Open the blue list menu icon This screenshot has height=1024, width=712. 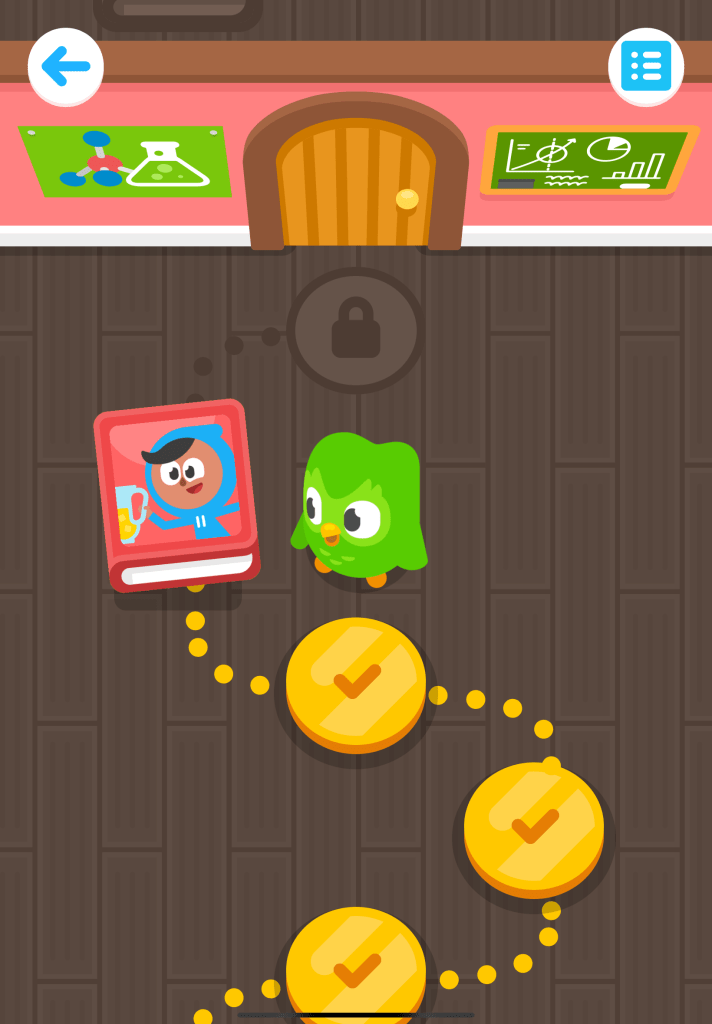click(646, 67)
